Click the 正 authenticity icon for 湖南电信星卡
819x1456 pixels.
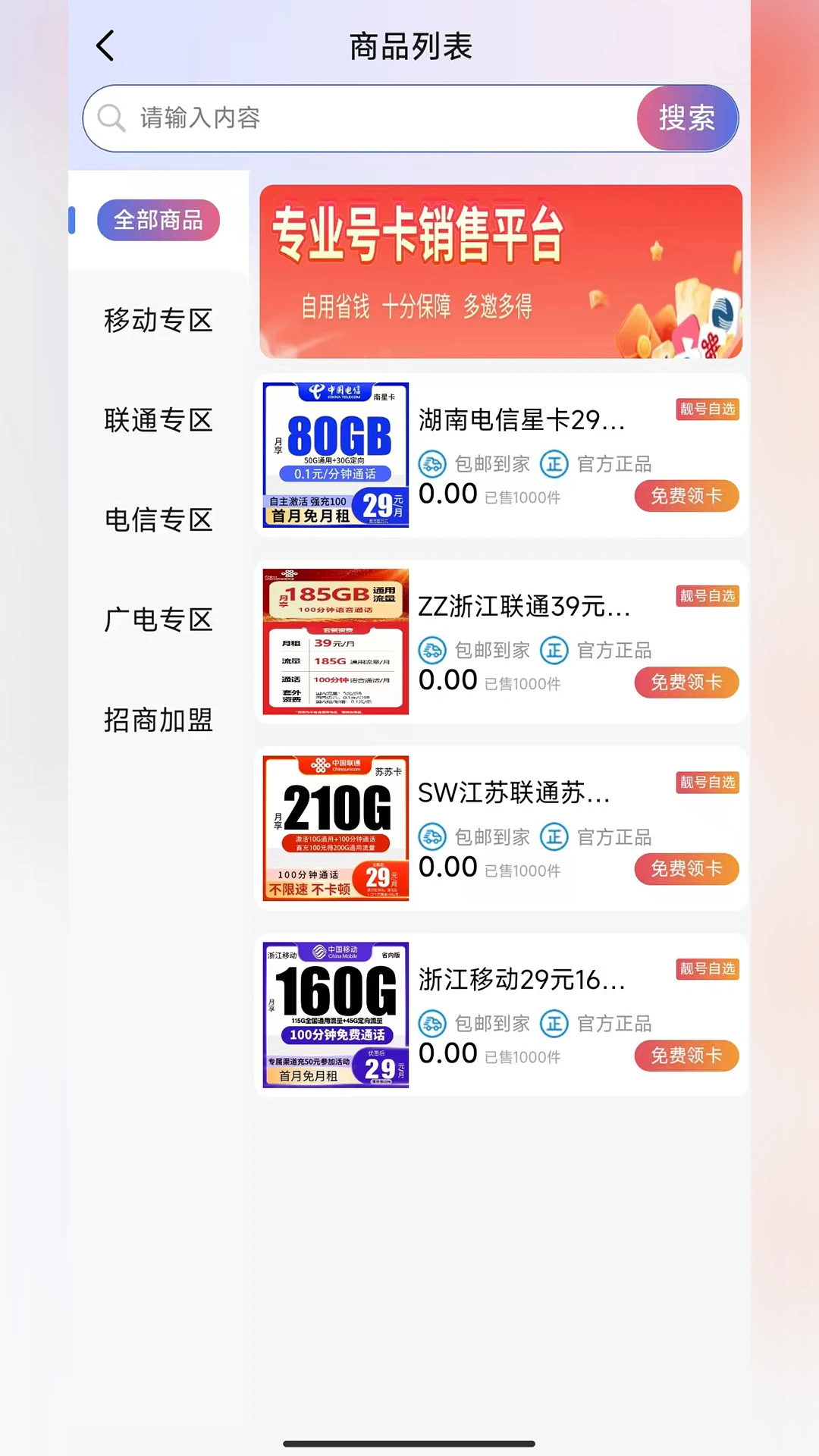554,464
